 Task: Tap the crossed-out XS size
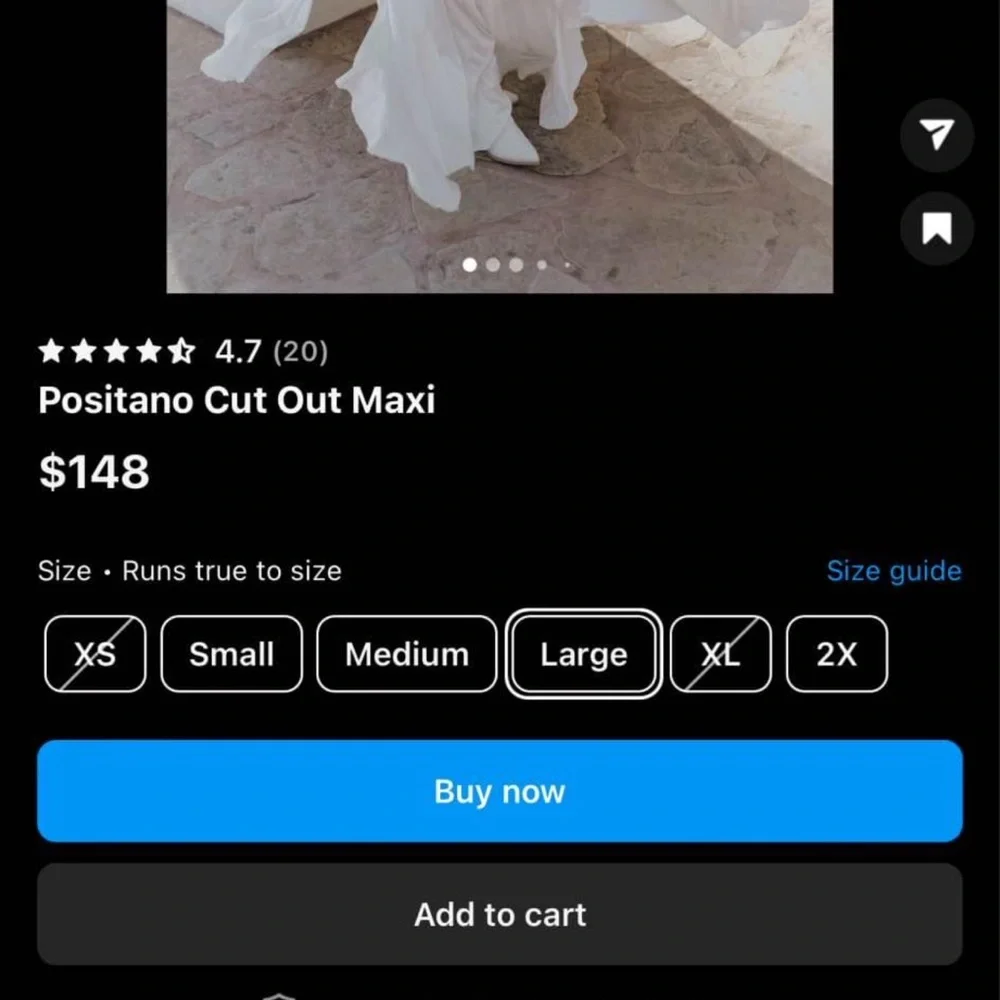click(x=95, y=654)
